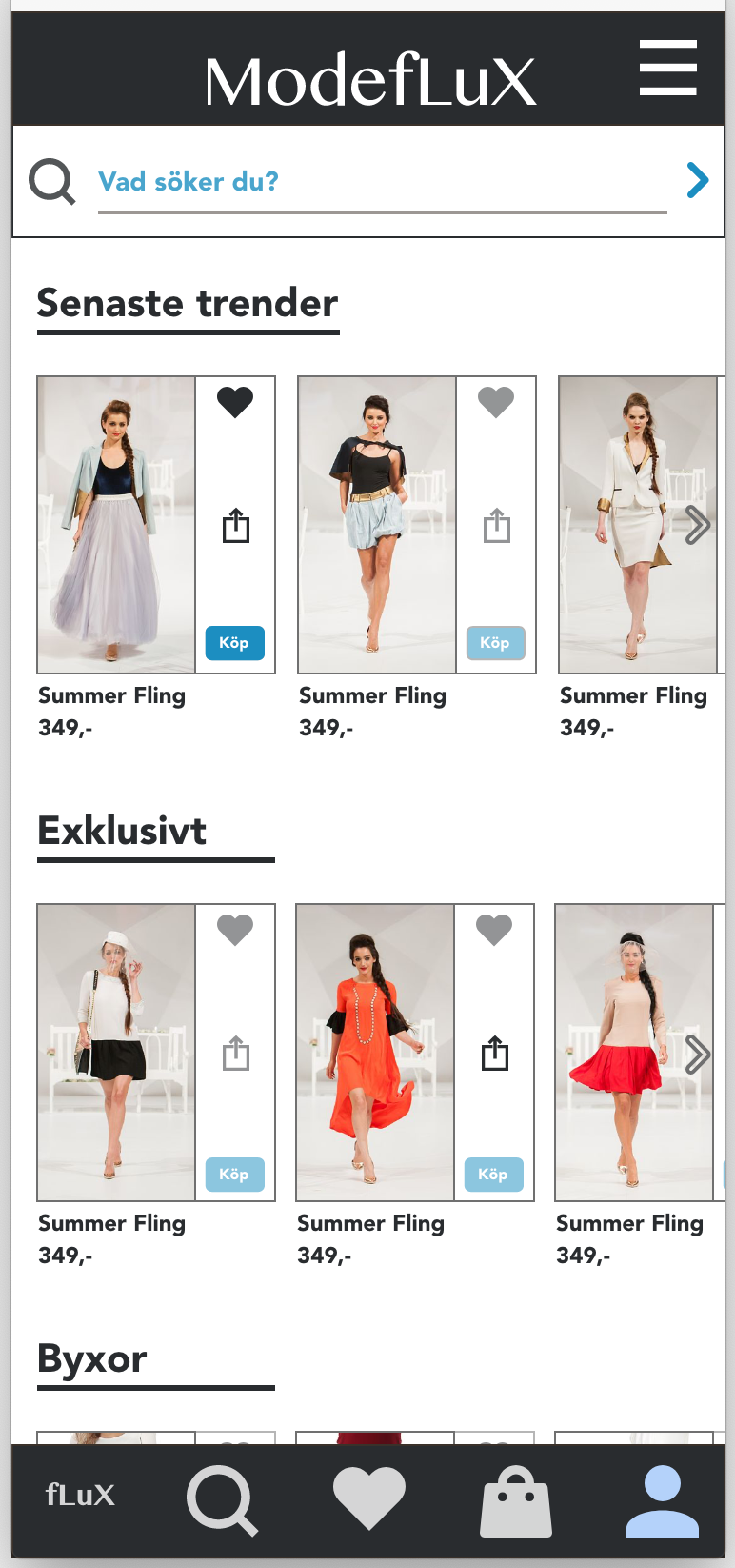Switch to the search tab in bottom bar
735x1568 pixels.
(222, 1500)
